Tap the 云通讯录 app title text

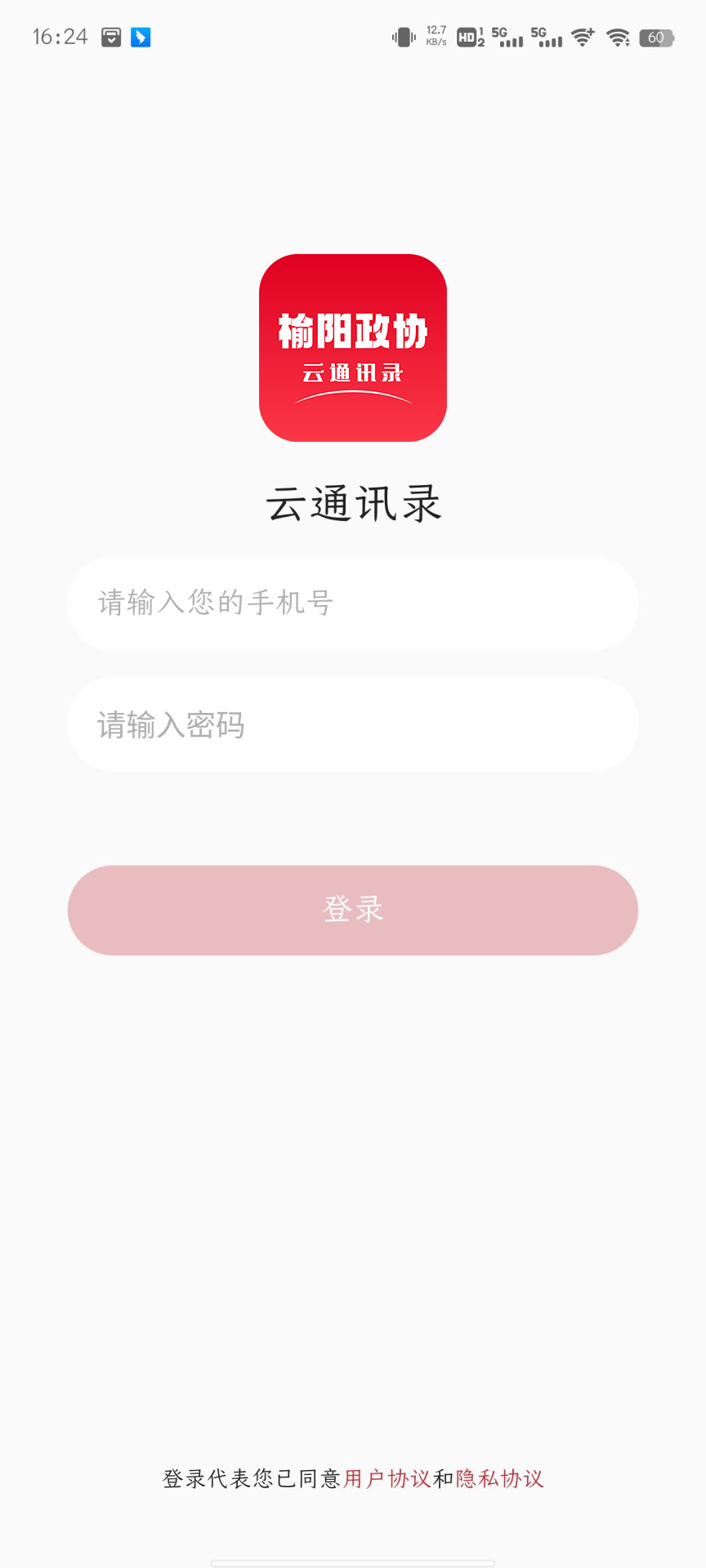(353, 504)
